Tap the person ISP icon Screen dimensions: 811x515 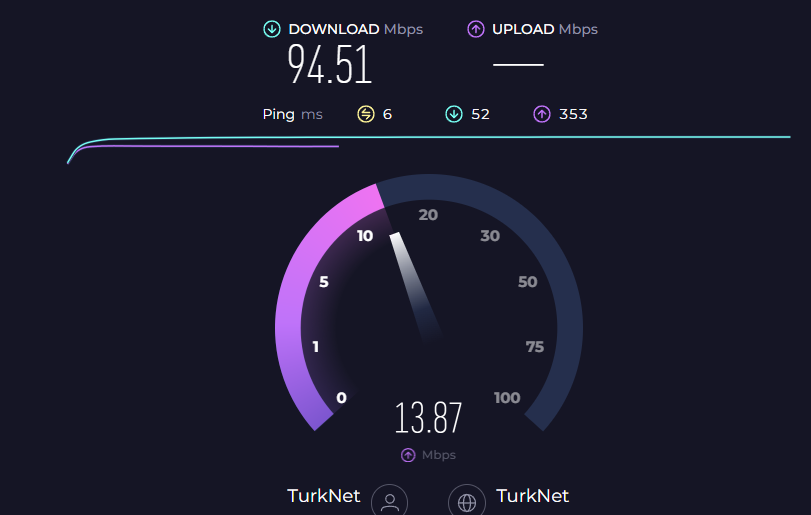389,501
